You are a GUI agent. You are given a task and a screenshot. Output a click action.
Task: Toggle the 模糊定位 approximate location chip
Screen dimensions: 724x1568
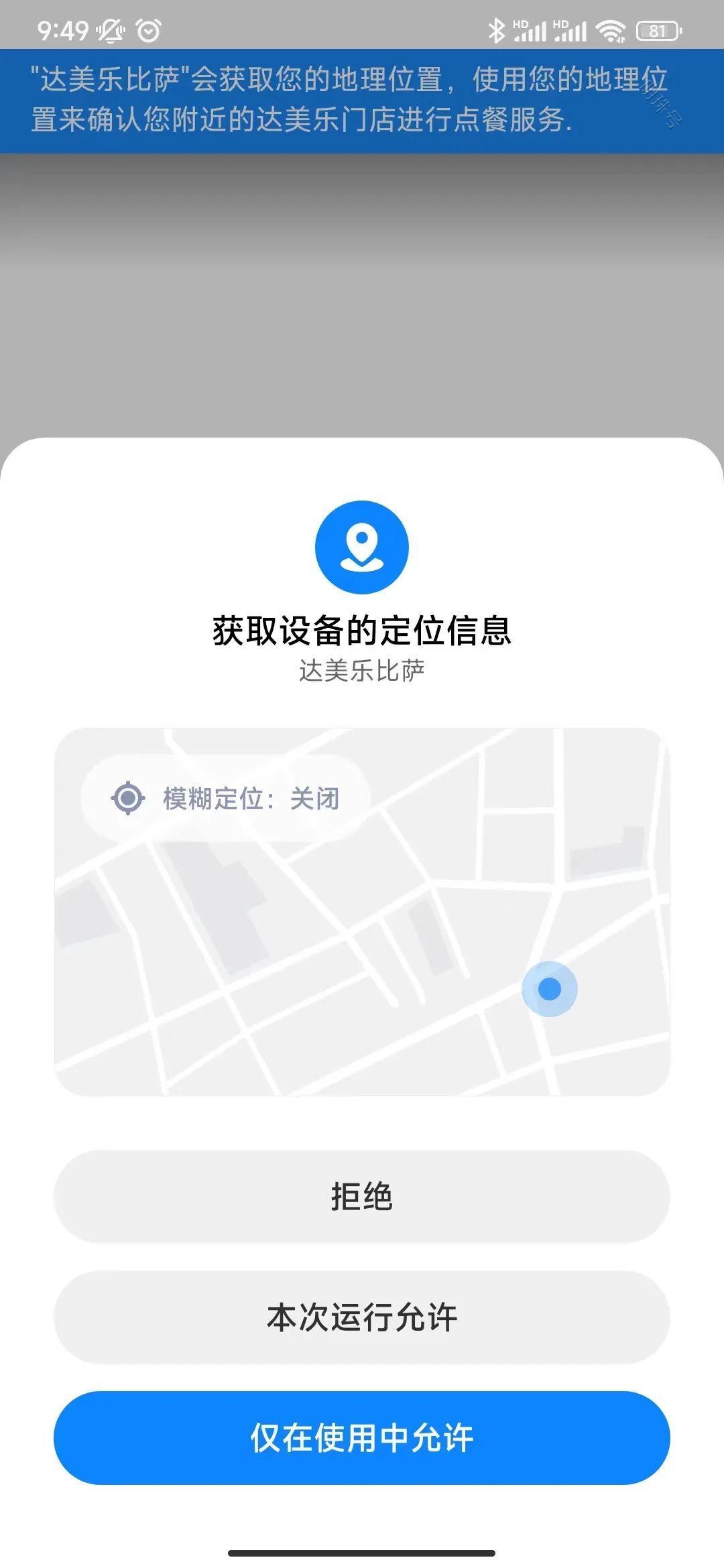(x=225, y=798)
